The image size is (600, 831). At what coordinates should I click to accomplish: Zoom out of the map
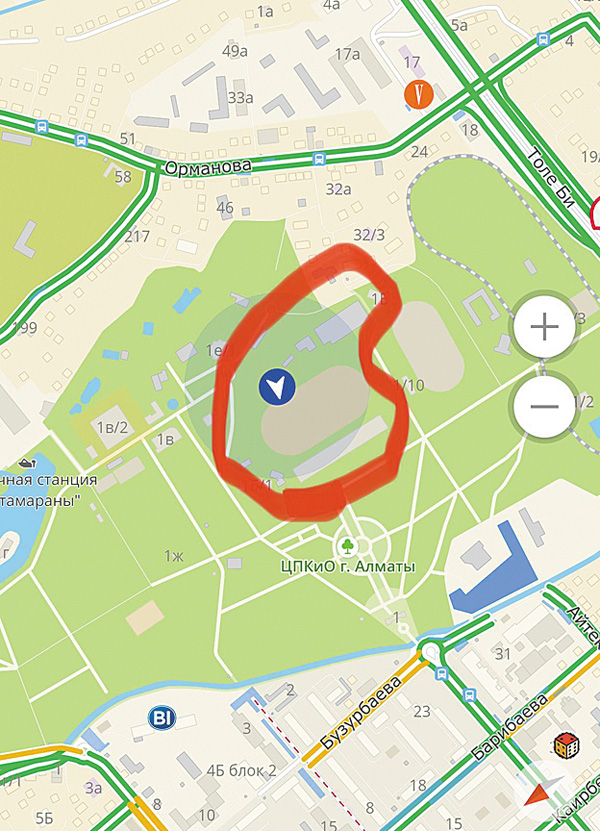(x=544, y=406)
